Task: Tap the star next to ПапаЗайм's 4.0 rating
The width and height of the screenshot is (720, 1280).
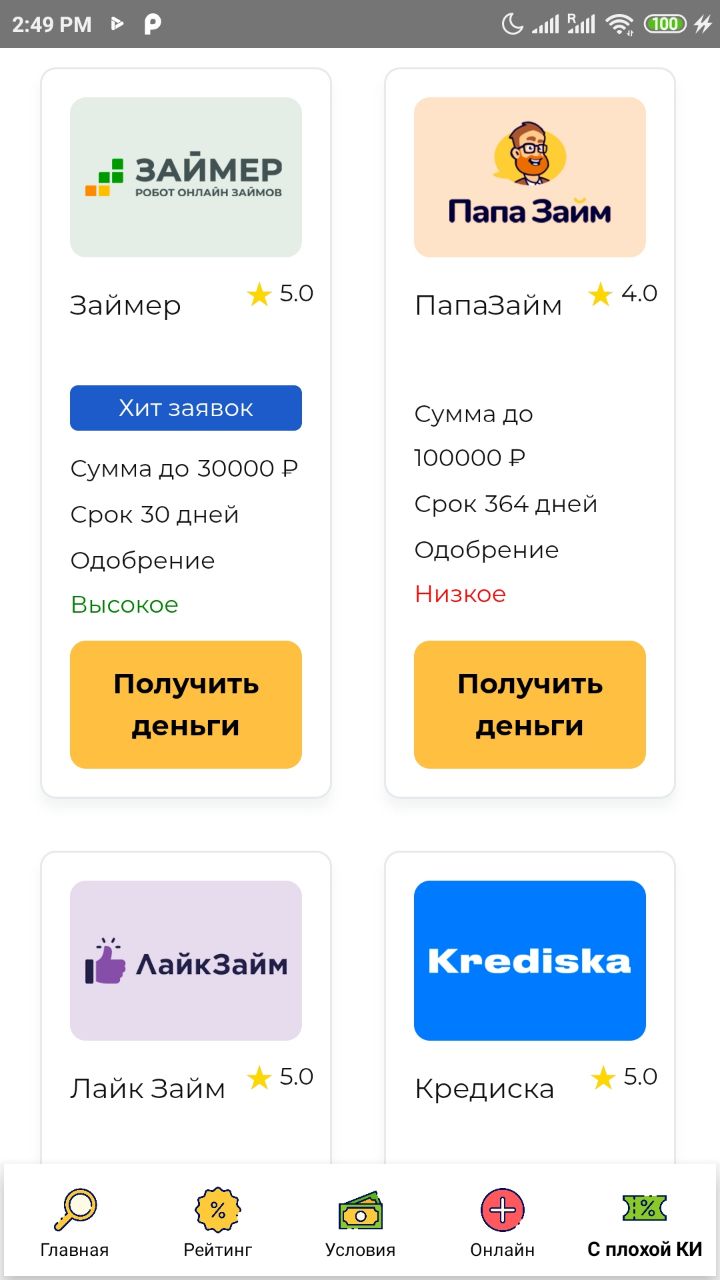Action: (600, 293)
